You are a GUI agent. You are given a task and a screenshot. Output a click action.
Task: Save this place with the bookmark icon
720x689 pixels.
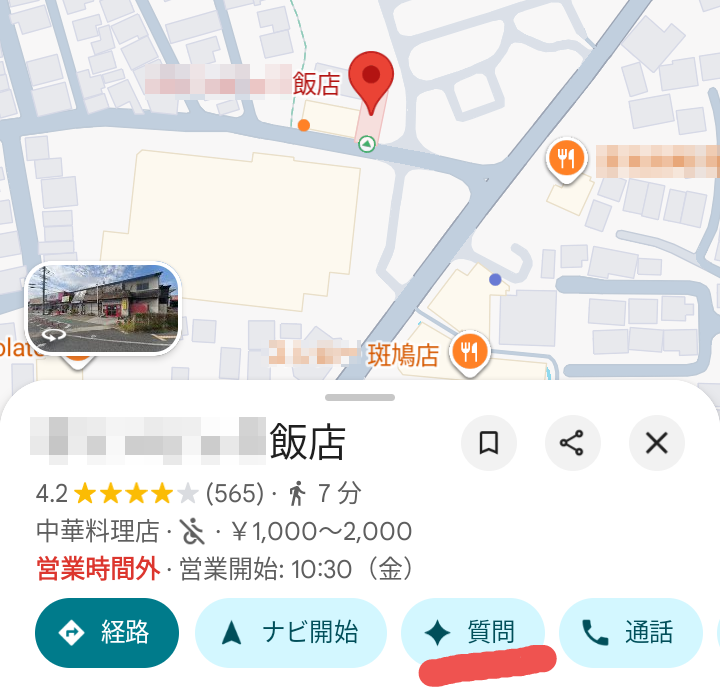point(489,442)
